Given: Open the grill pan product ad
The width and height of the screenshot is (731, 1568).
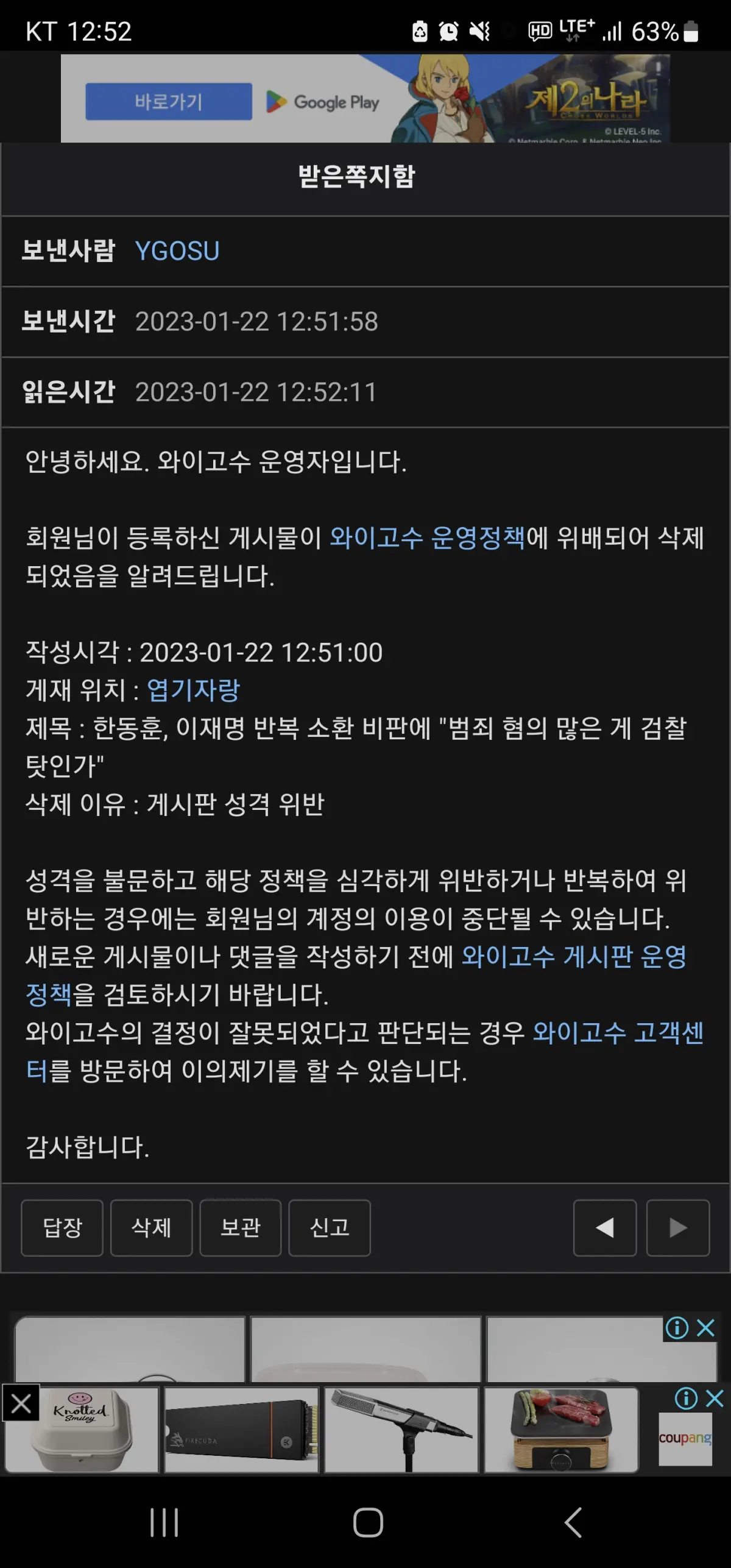Looking at the screenshot, I should tap(561, 1430).
